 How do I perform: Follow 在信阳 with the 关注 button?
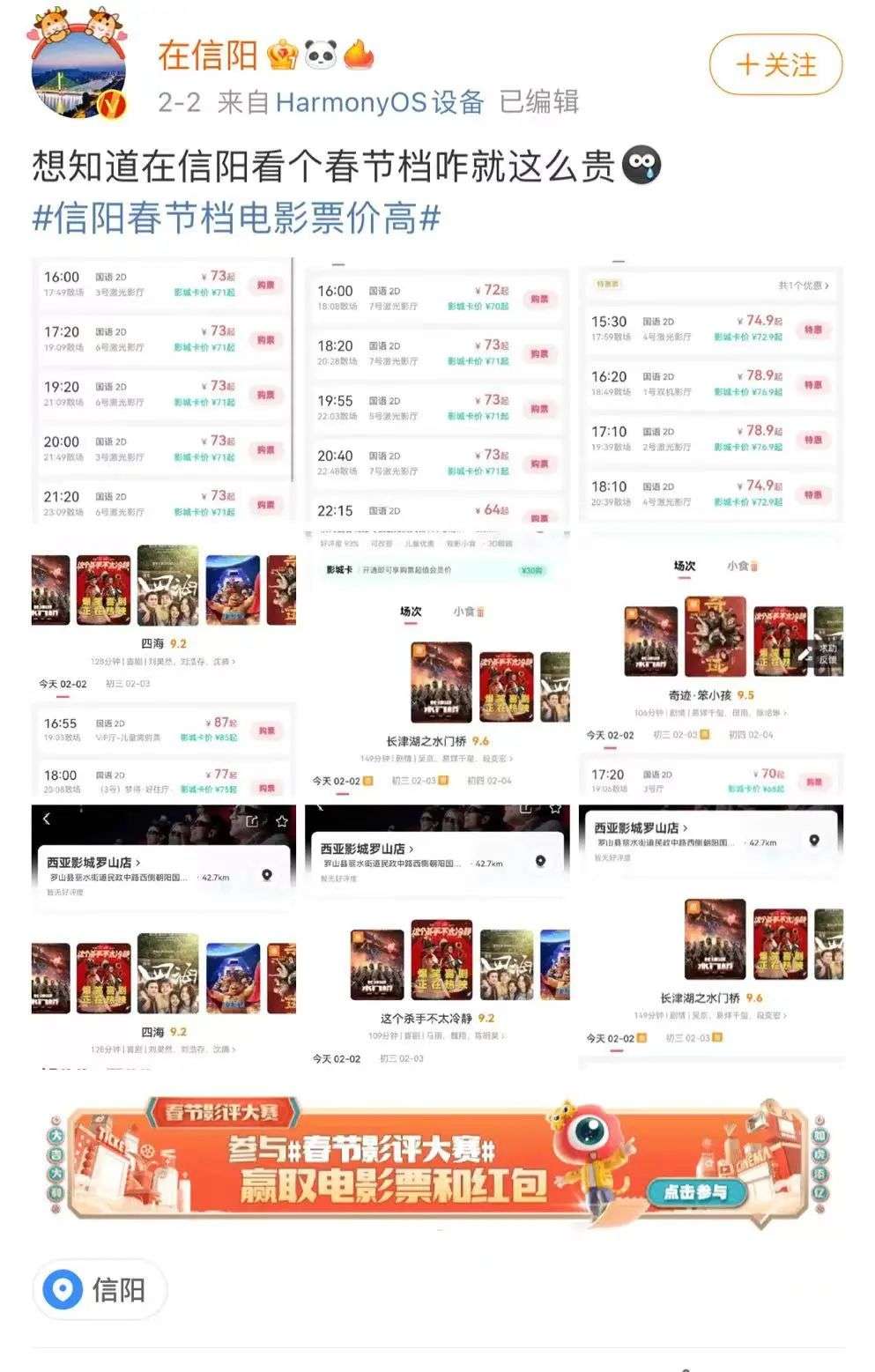tap(775, 65)
